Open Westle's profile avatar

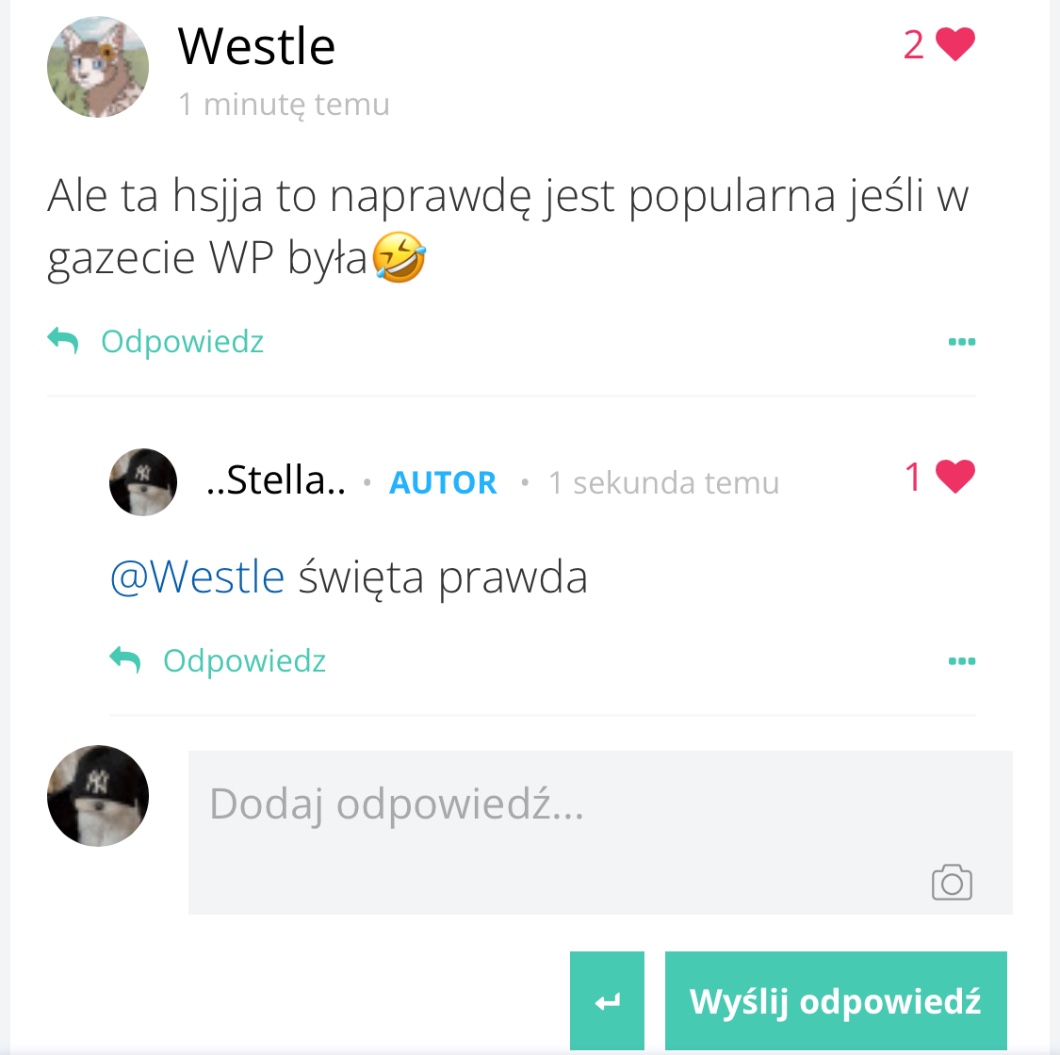tap(98, 67)
